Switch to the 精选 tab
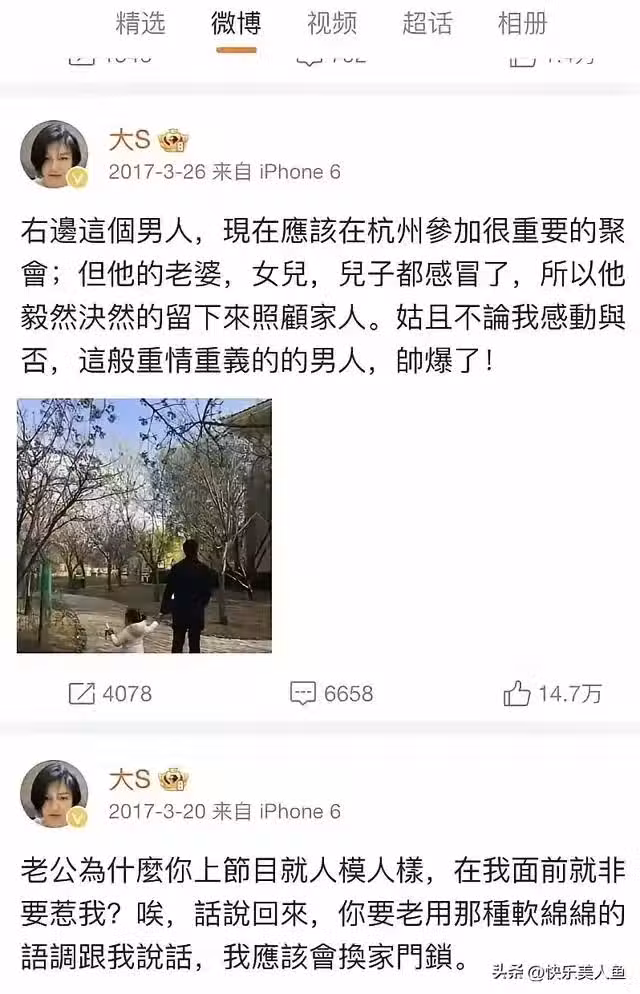The height and width of the screenshot is (994, 640). point(140,23)
